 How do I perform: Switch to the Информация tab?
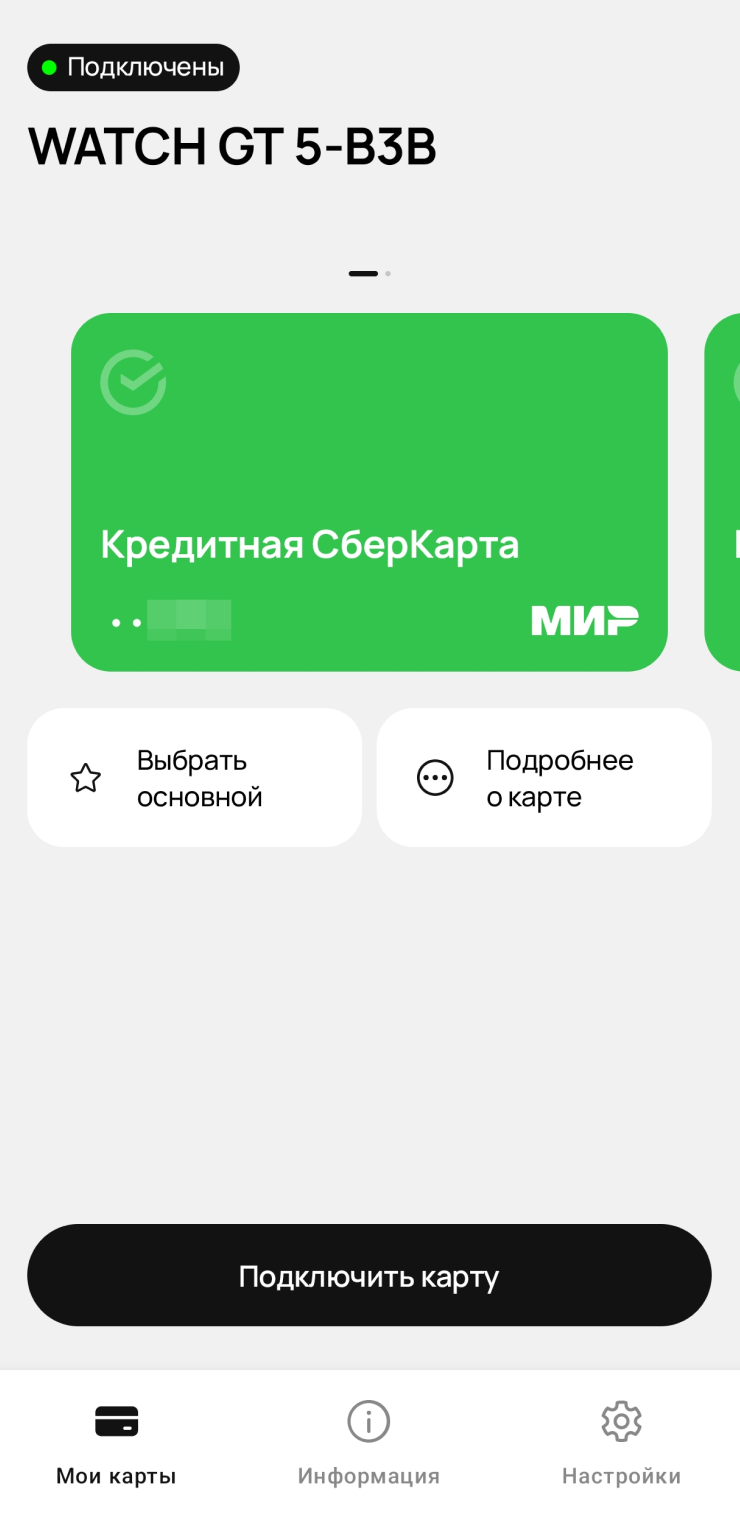click(x=368, y=1443)
